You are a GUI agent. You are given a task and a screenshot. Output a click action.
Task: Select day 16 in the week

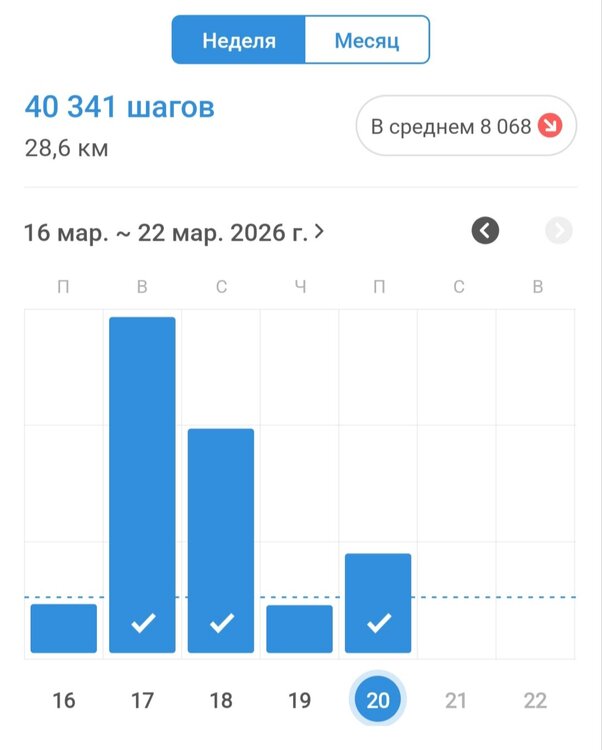point(63,700)
